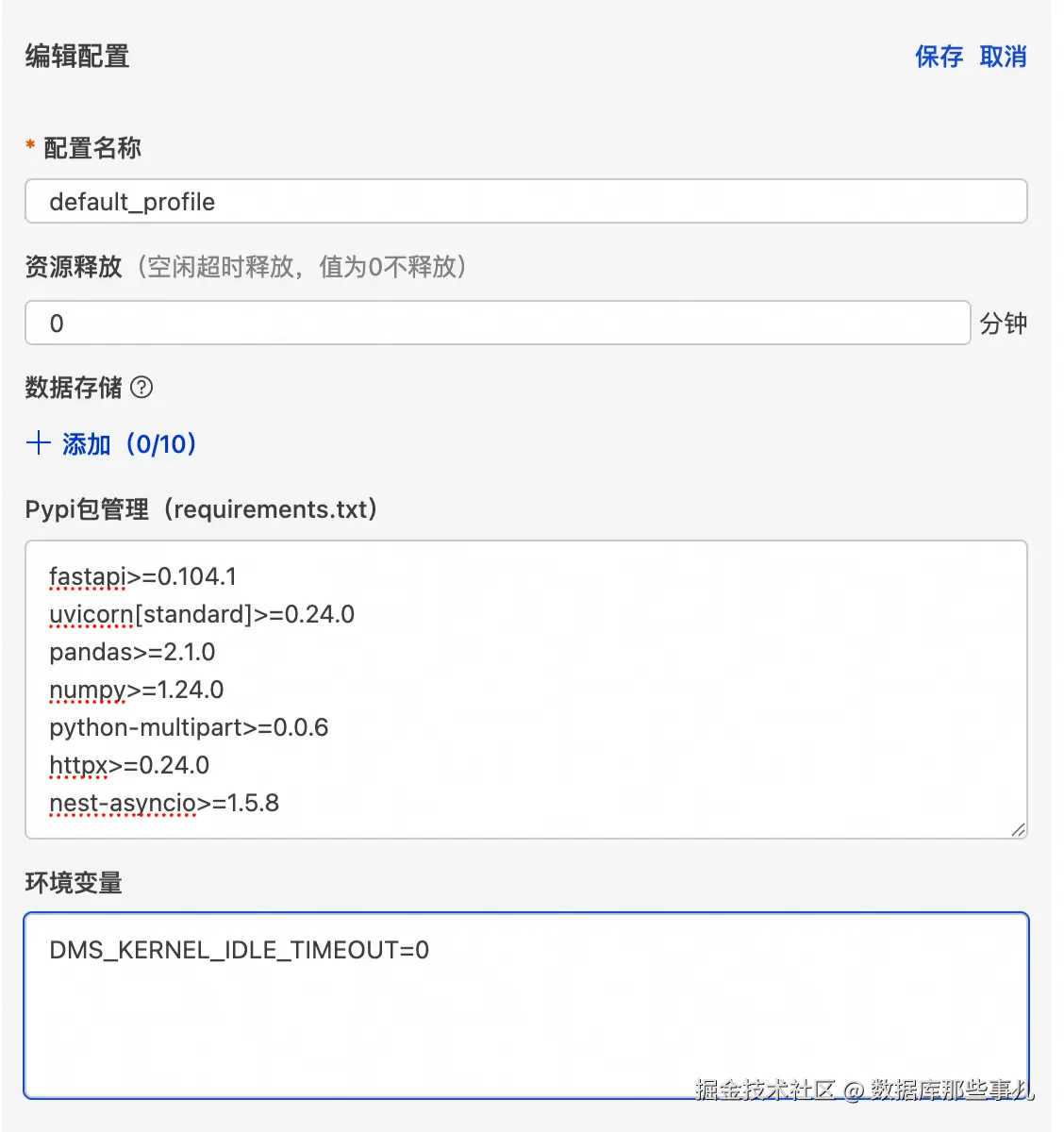Save the configuration with 保存

click(939, 57)
